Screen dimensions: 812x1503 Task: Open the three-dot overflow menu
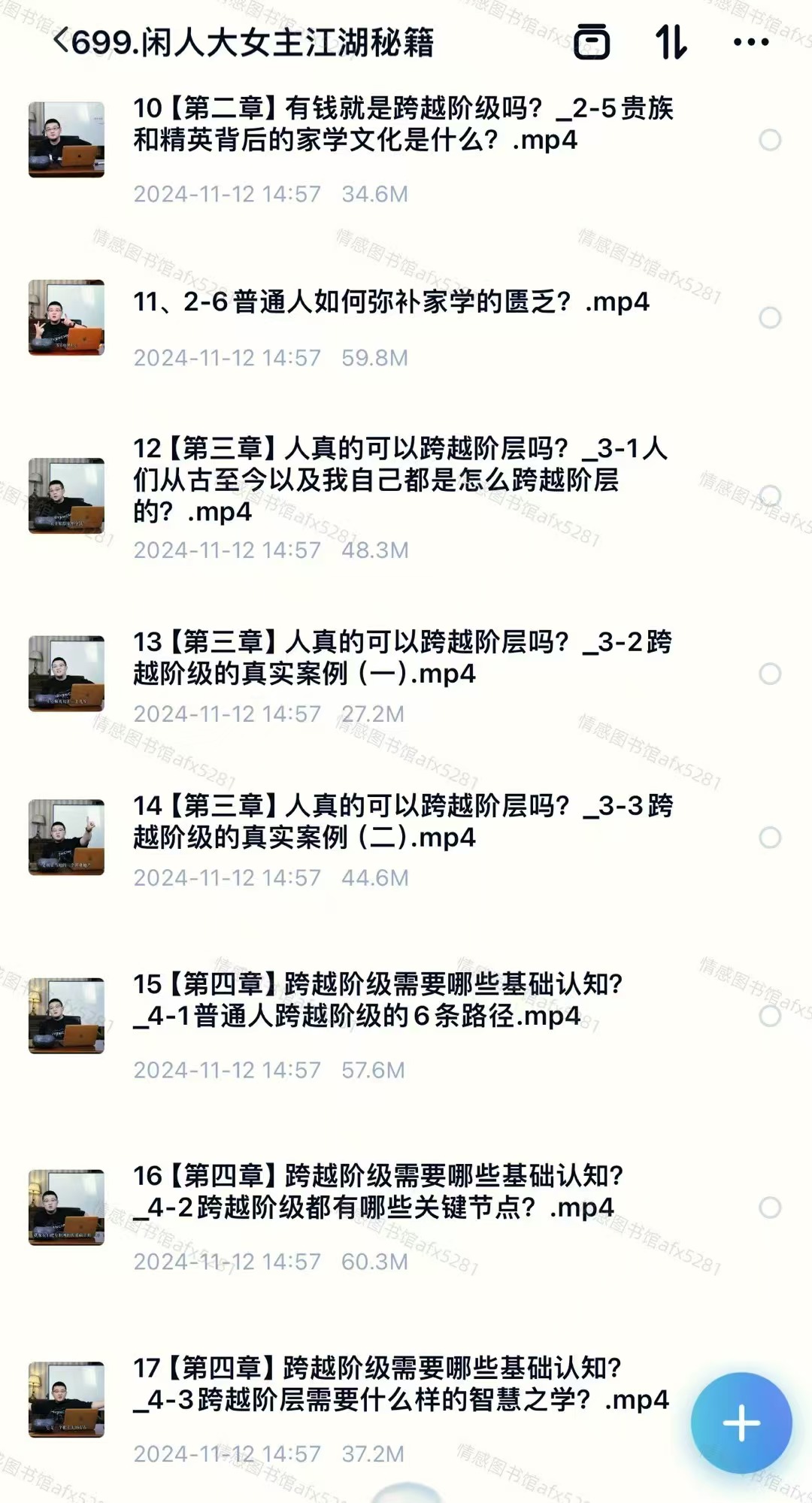click(750, 42)
